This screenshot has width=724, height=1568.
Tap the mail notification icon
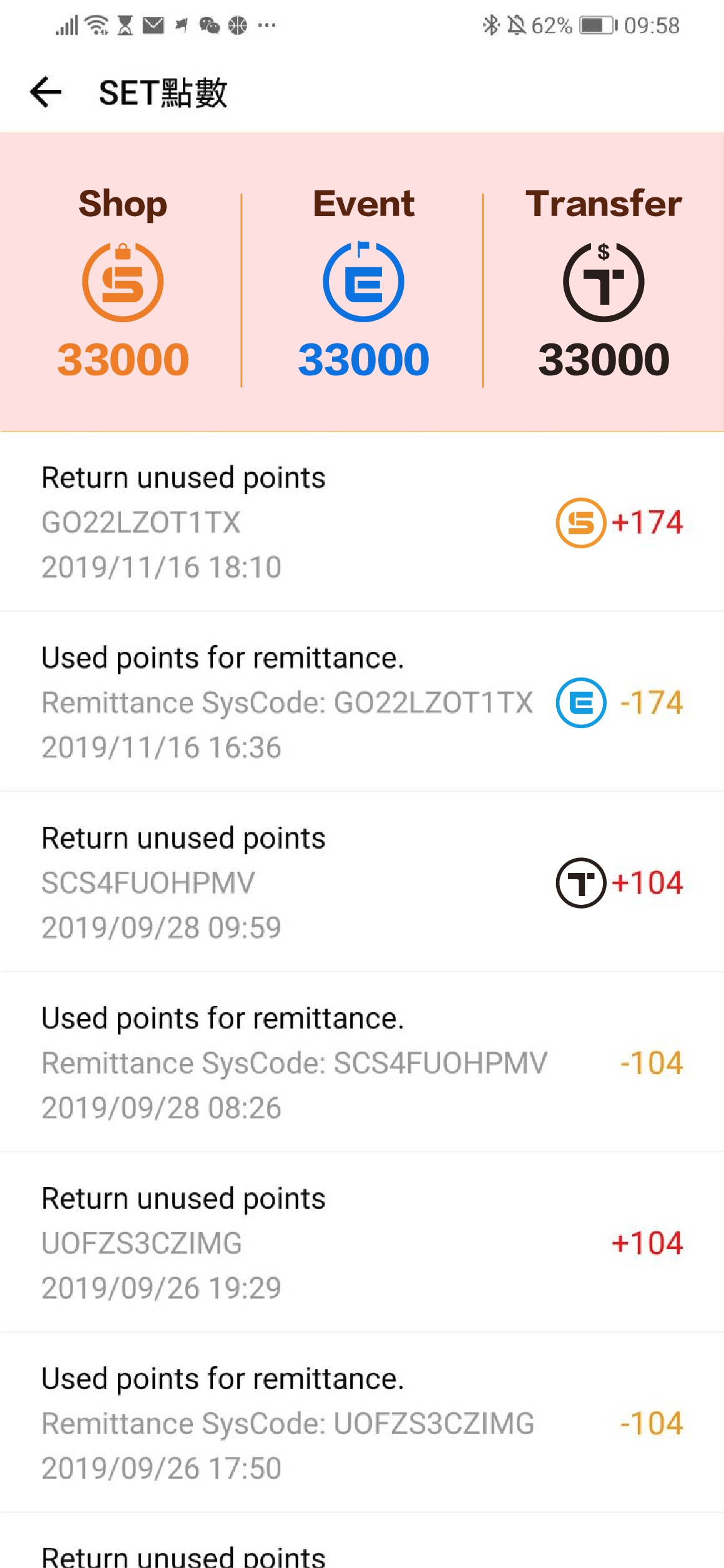pyautogui.click(x=152, y=25)
